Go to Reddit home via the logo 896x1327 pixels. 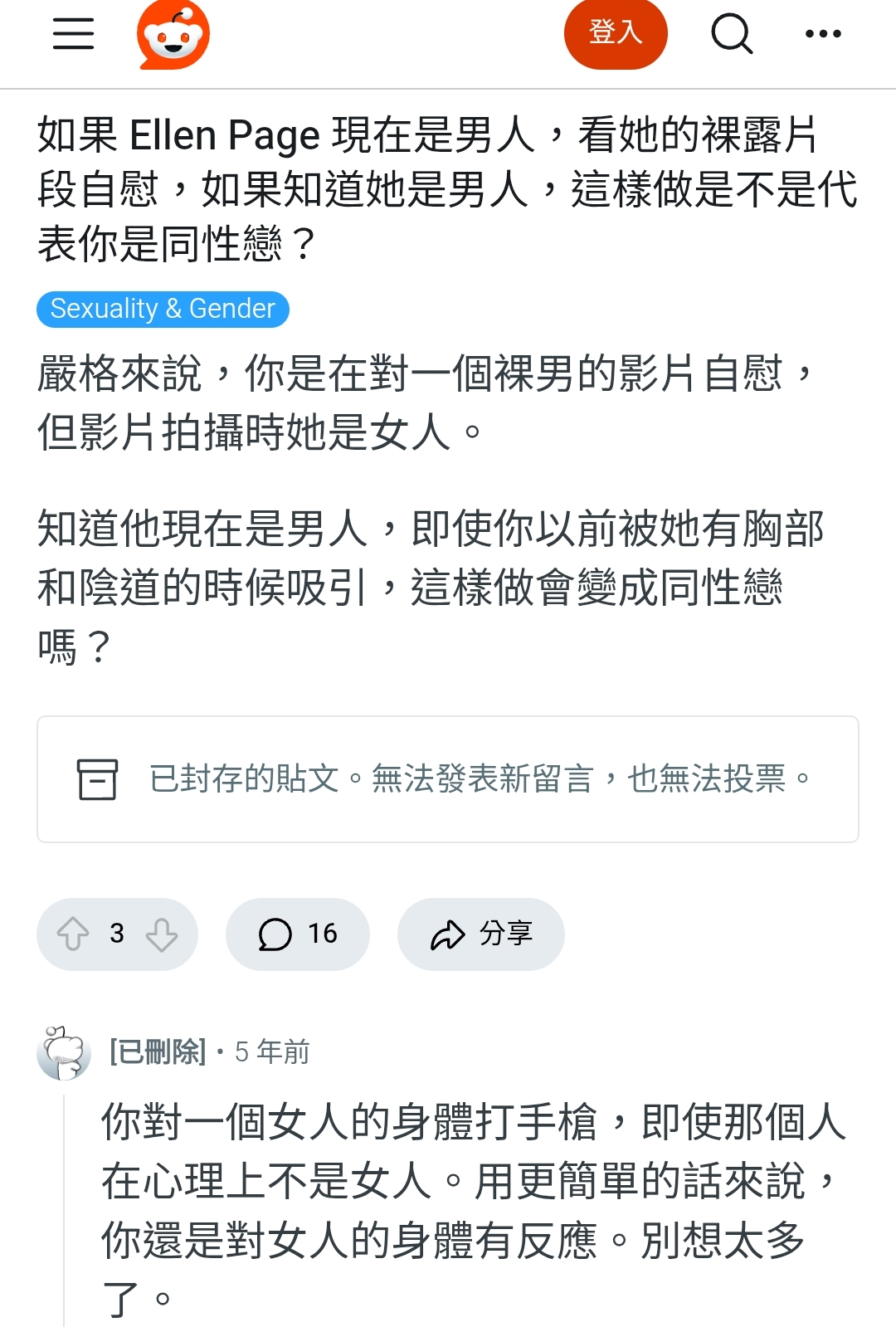click(x=173, y=35)
